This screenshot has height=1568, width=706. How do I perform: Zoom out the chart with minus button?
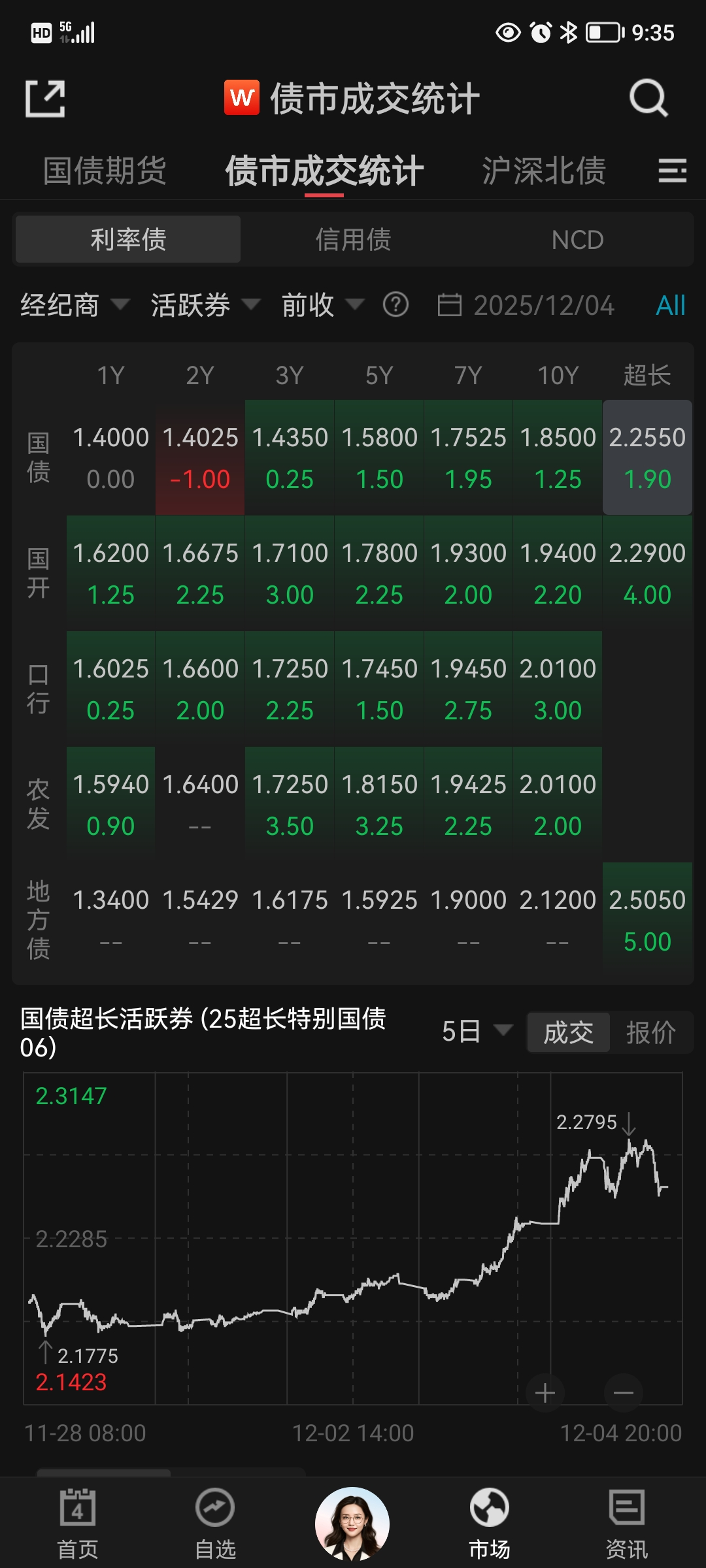623,1393
